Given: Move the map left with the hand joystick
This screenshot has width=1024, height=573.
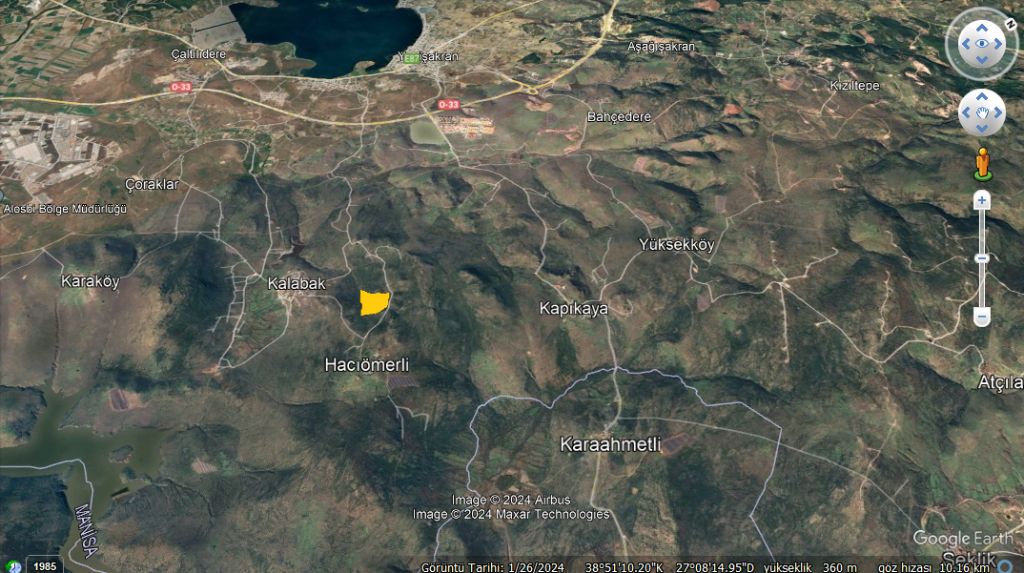Looking at the screenshot, I should coord(967,113).
